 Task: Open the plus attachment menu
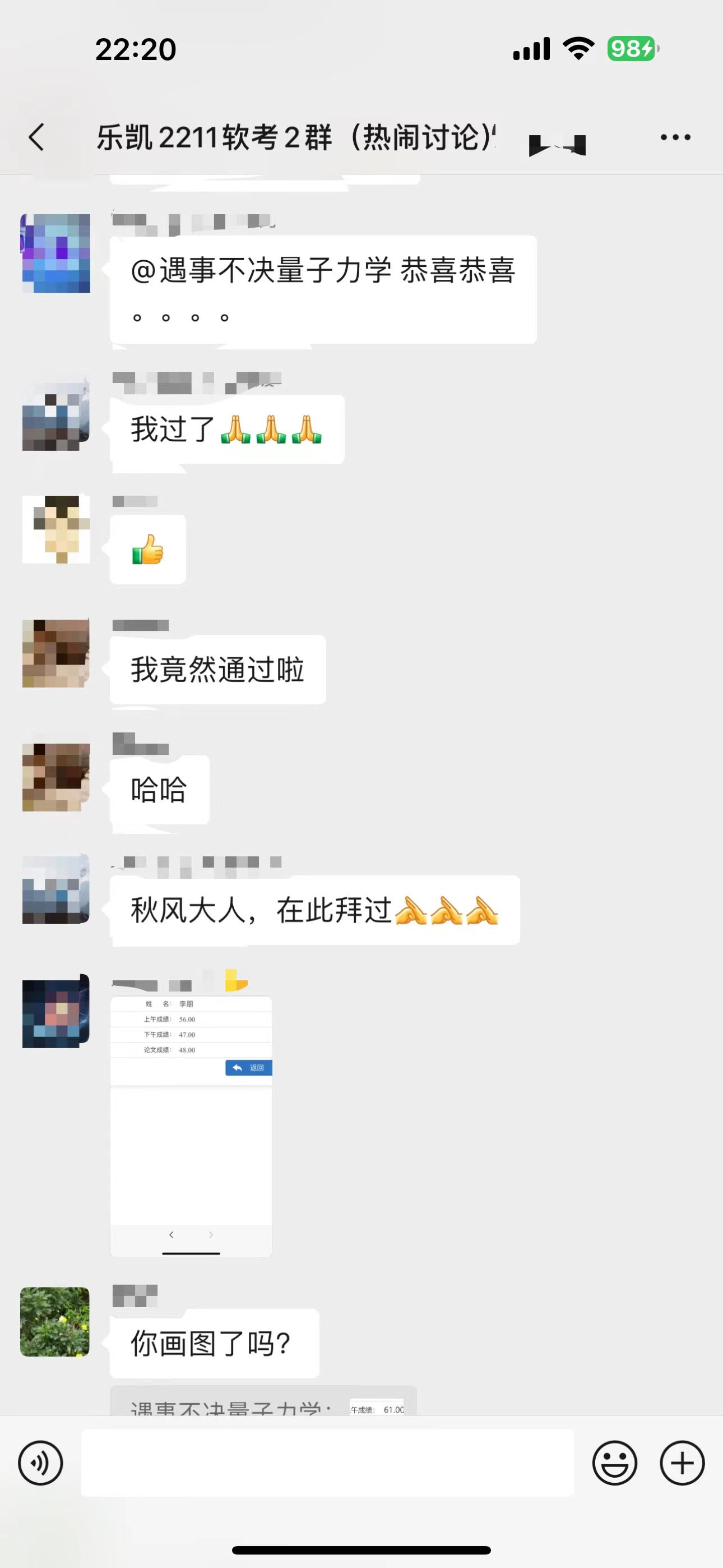(x=682, y=1463)
